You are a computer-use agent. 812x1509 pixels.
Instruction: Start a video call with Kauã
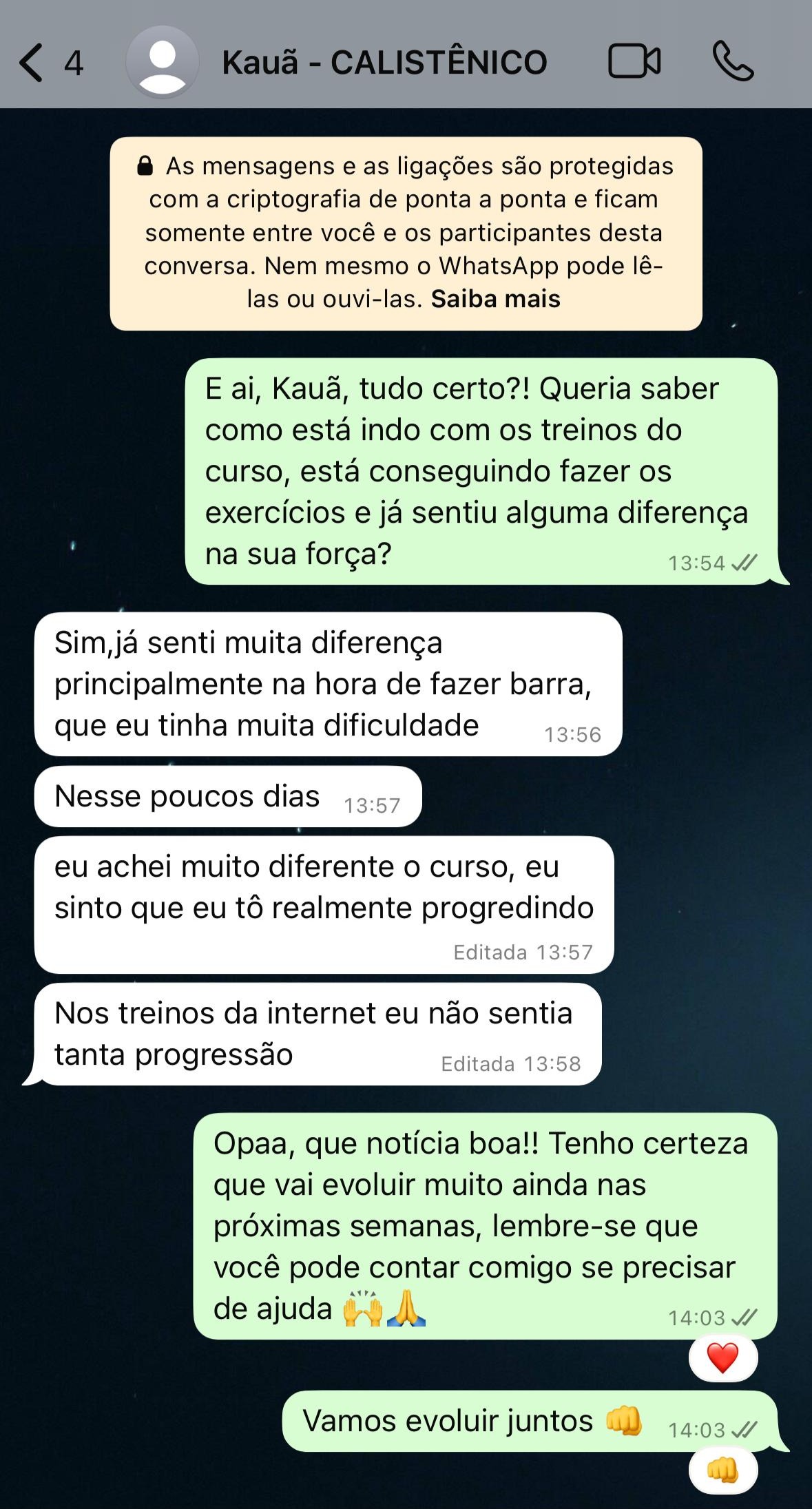coord(634,62)
